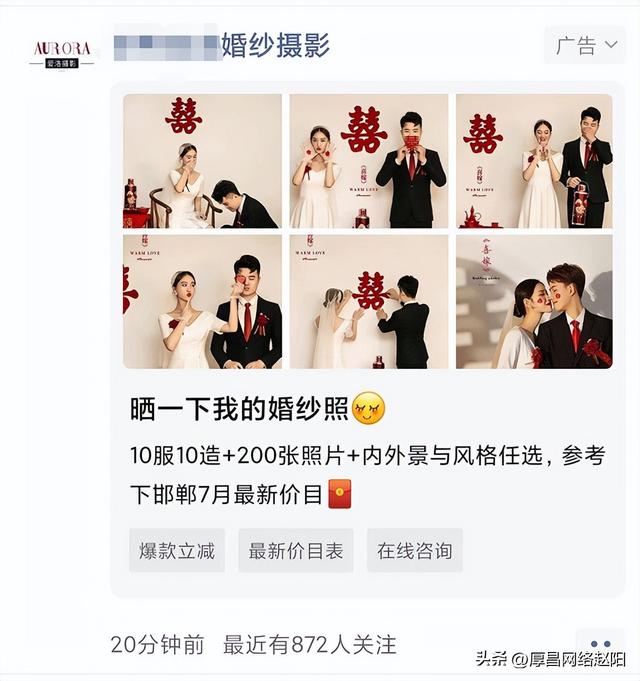View the photo of the bride seated on a chair
640x681 pixels.
coord(202,161)
